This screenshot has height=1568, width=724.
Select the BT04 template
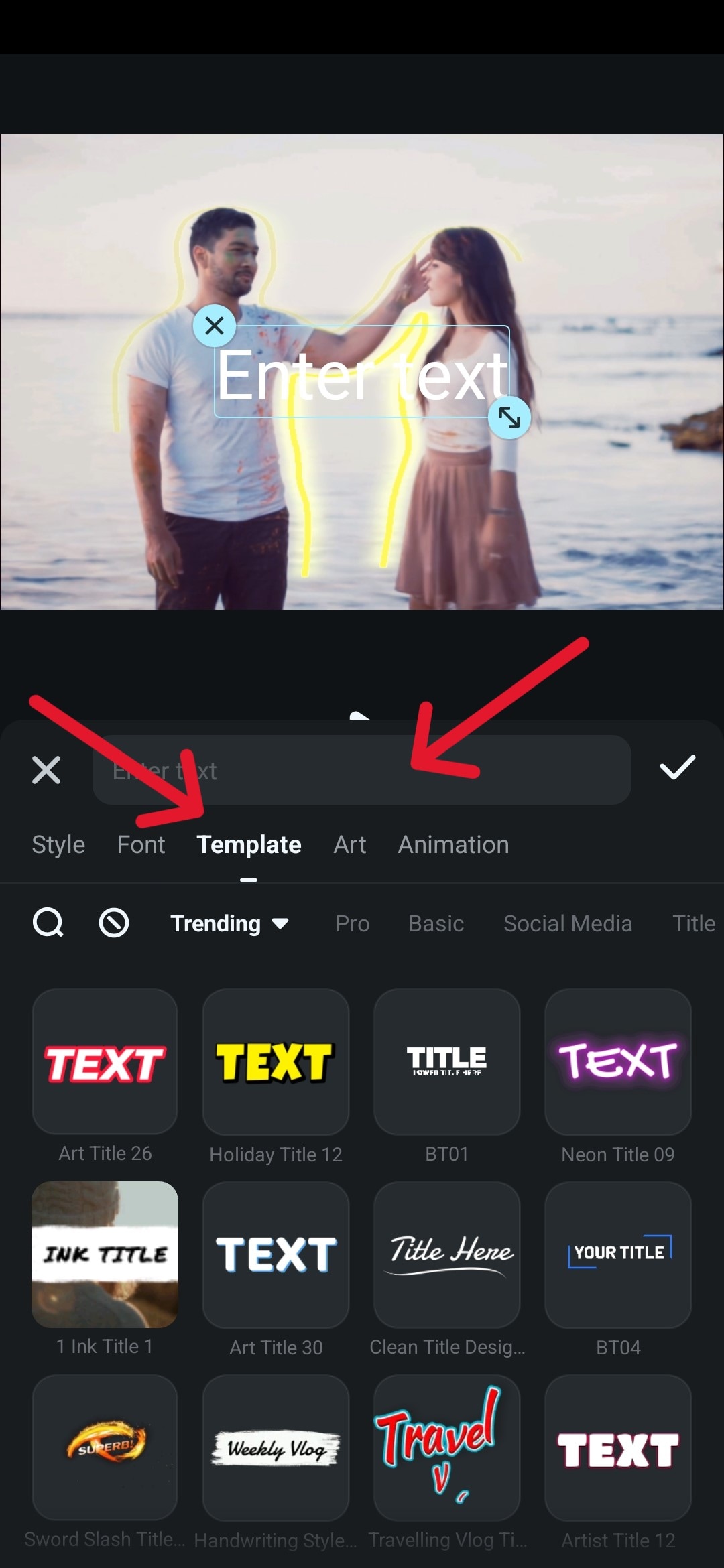[x=618, y=1254]
